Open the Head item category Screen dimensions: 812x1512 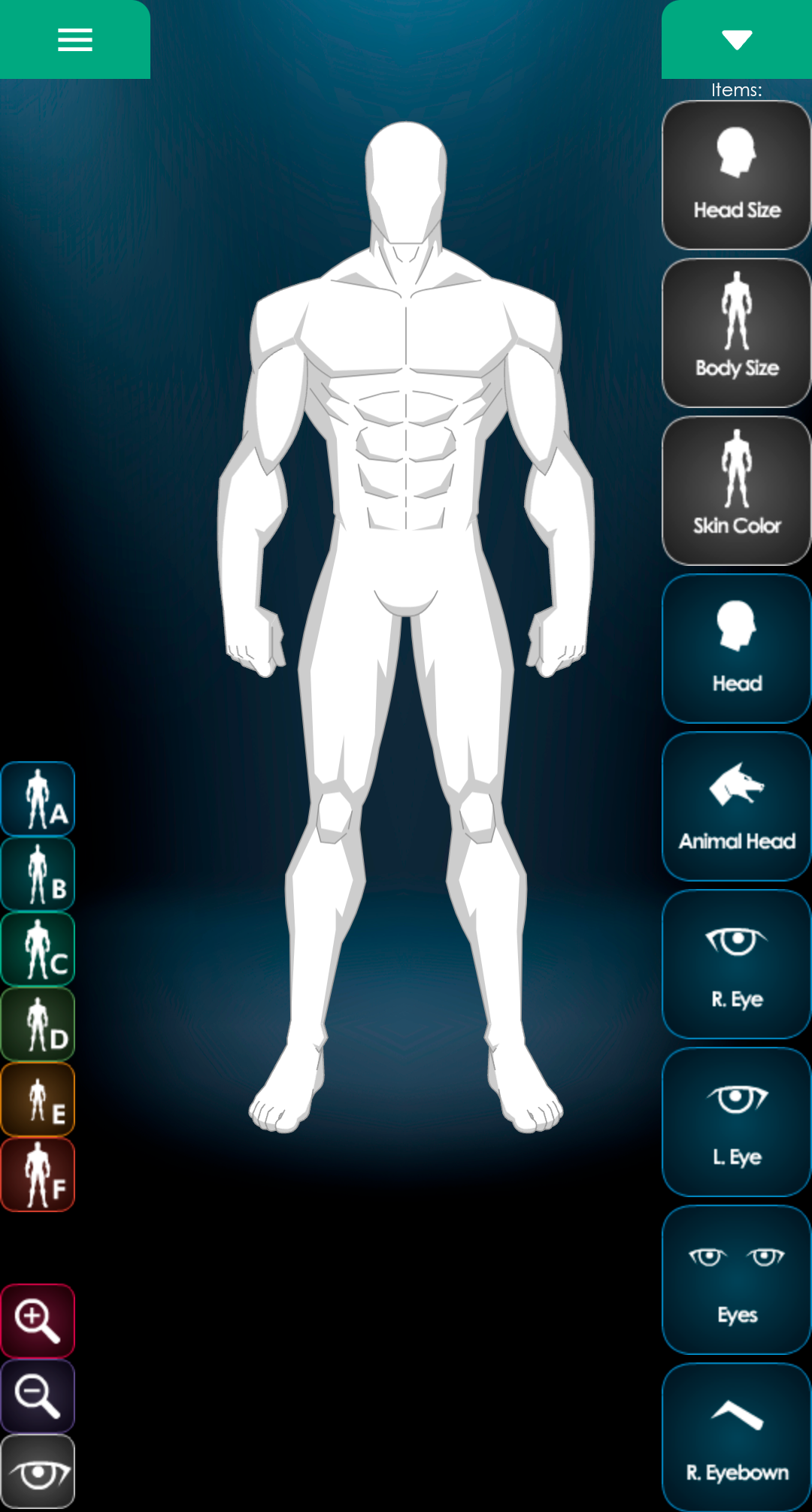click(737, 649)
